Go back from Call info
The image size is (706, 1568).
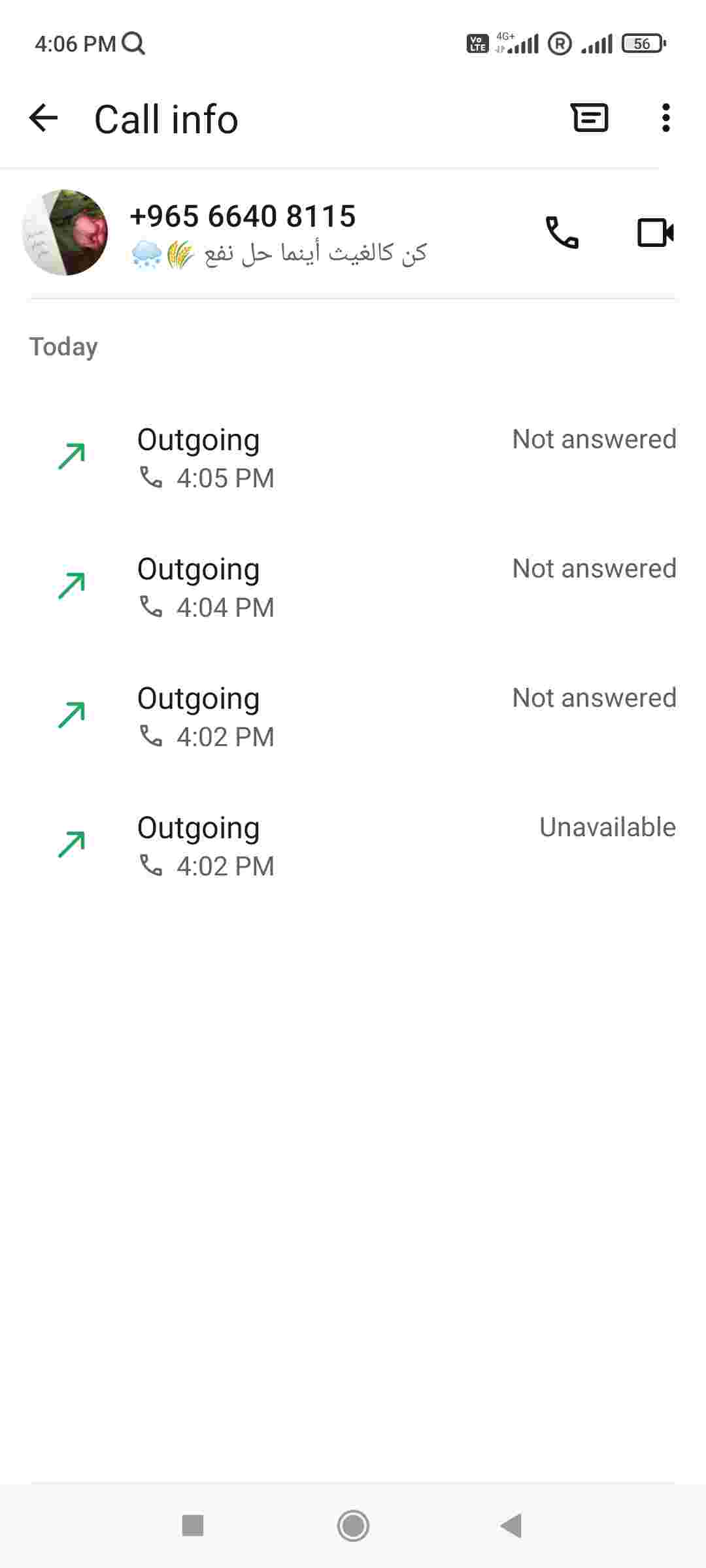(44, 118)
